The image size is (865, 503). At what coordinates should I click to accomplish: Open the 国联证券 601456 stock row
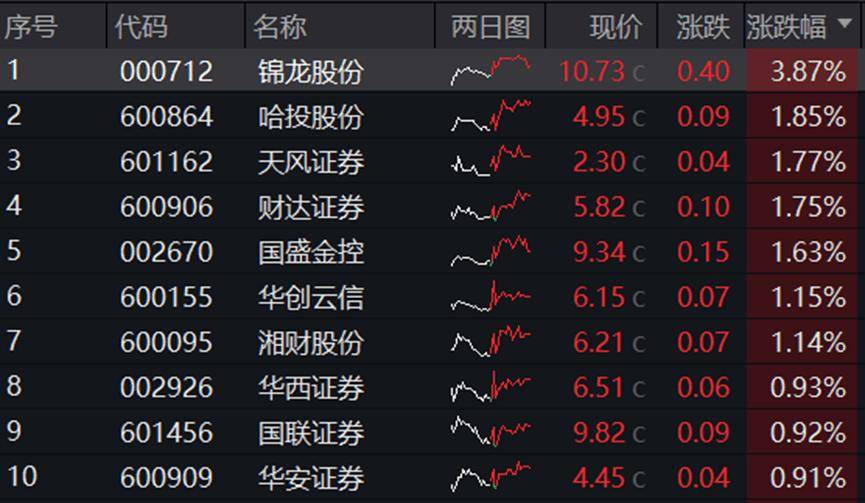click(x=310, y=433)
